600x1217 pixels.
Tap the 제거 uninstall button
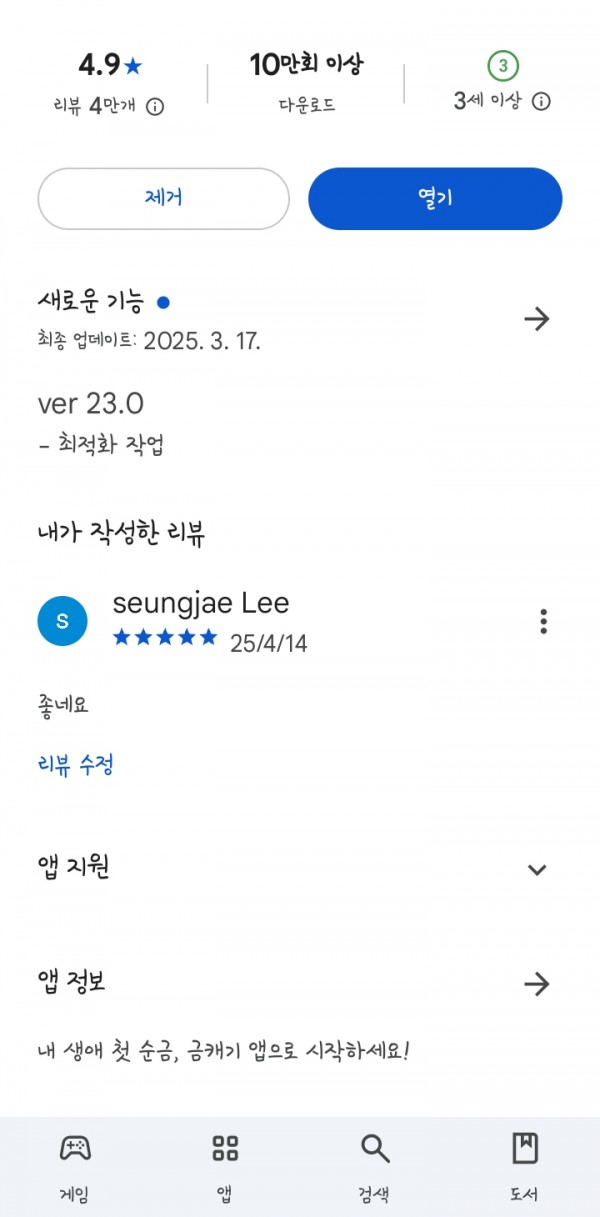pos(163,198)
